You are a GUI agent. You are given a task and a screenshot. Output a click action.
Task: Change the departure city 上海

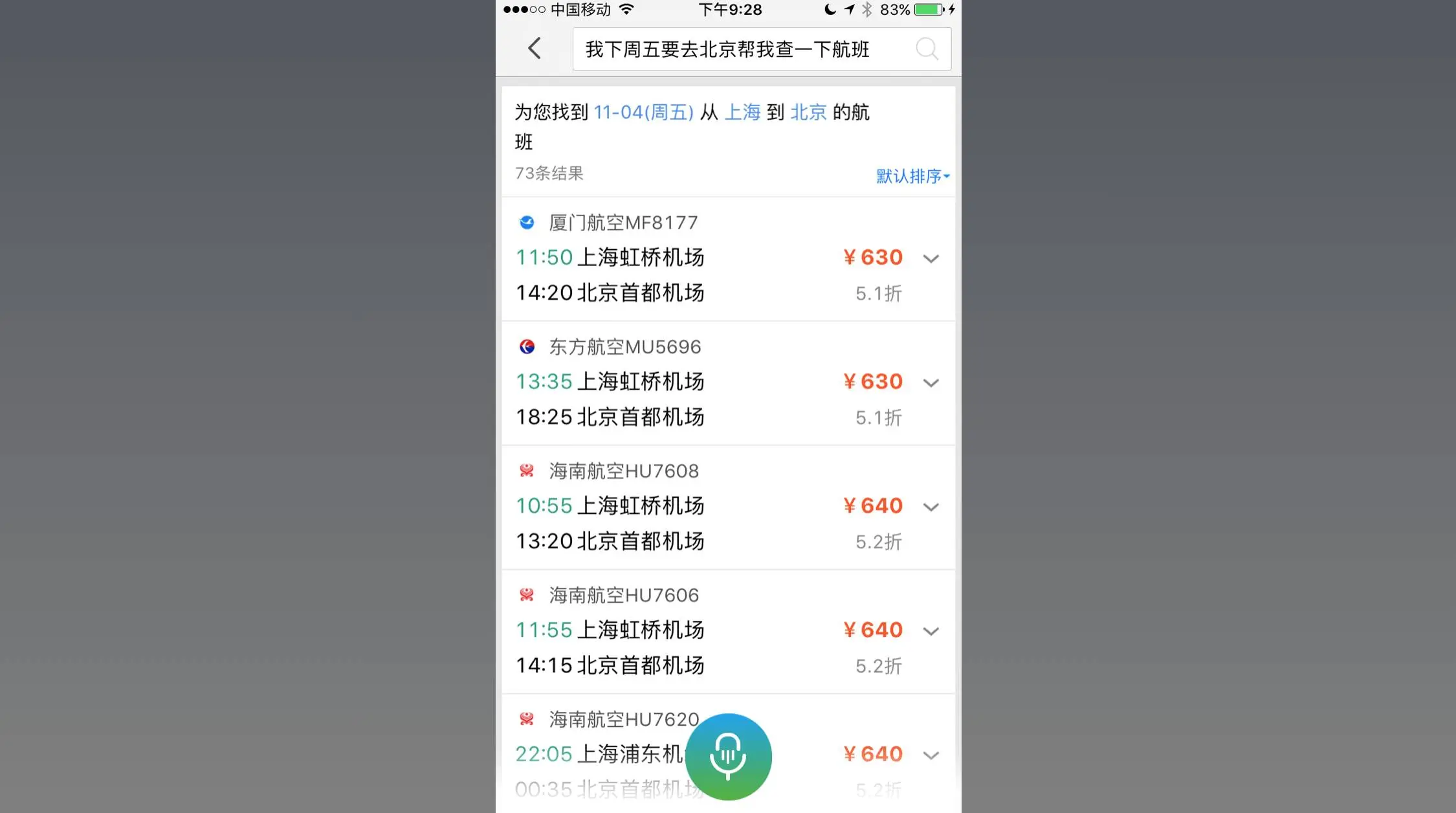click(742, 112)
